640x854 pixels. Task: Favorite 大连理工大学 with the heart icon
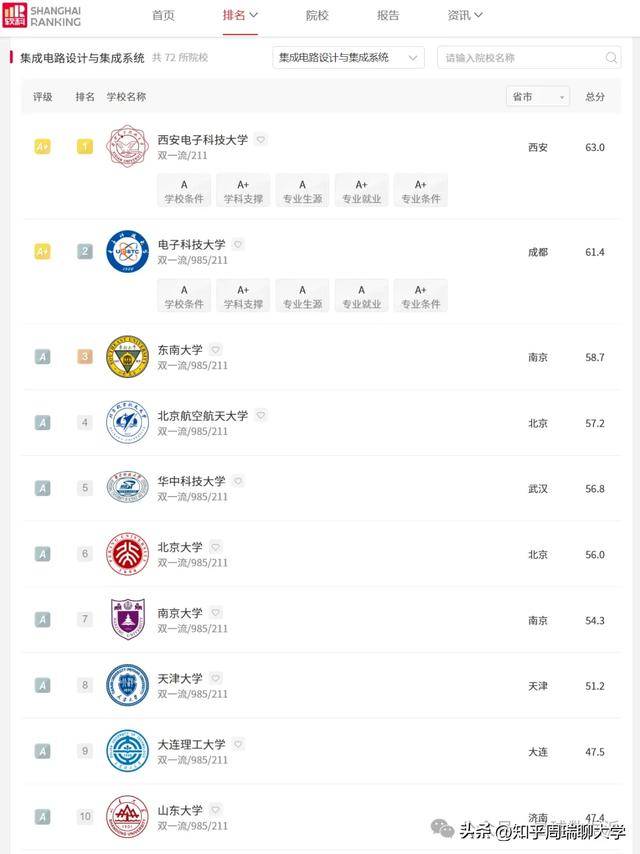(x=238, y=744)
